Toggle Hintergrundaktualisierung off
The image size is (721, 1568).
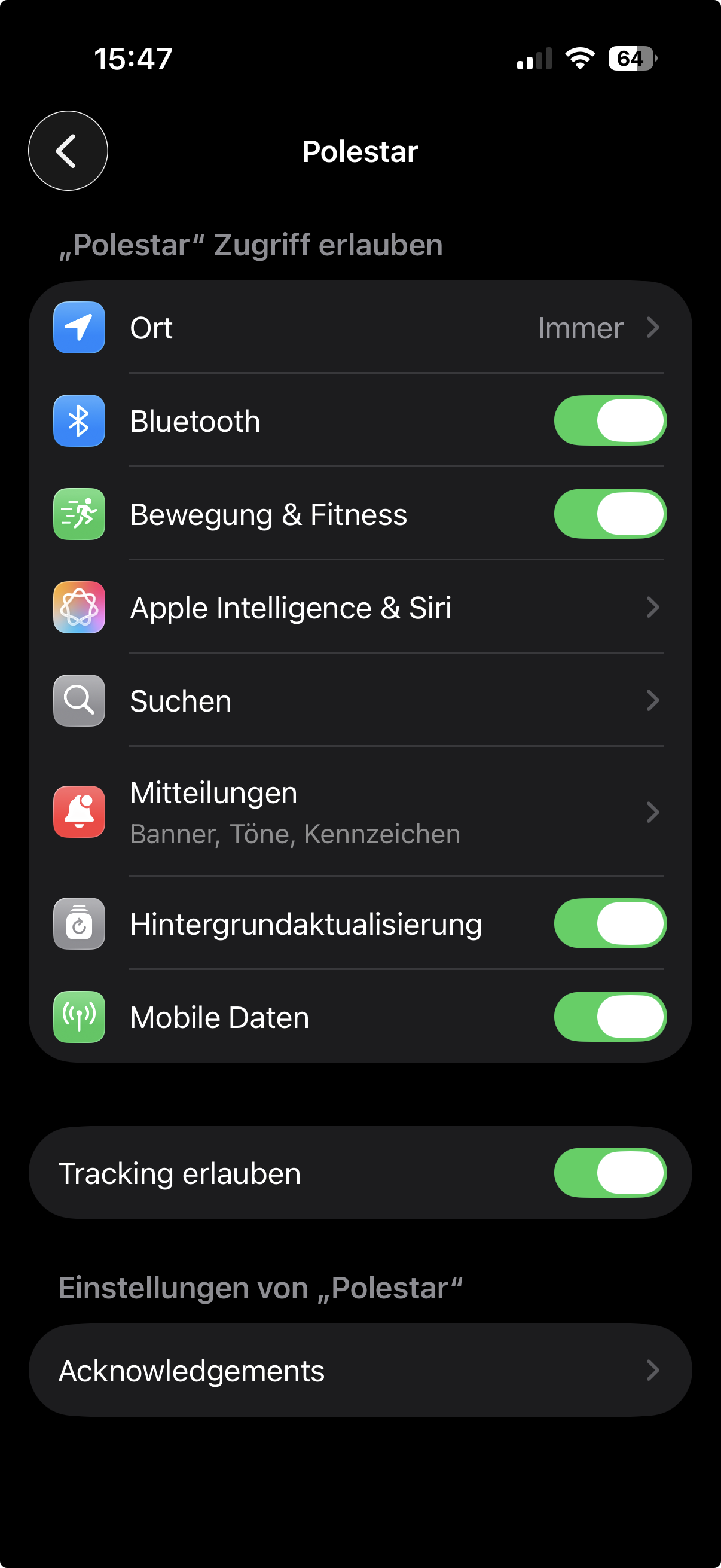pos(610,923)
